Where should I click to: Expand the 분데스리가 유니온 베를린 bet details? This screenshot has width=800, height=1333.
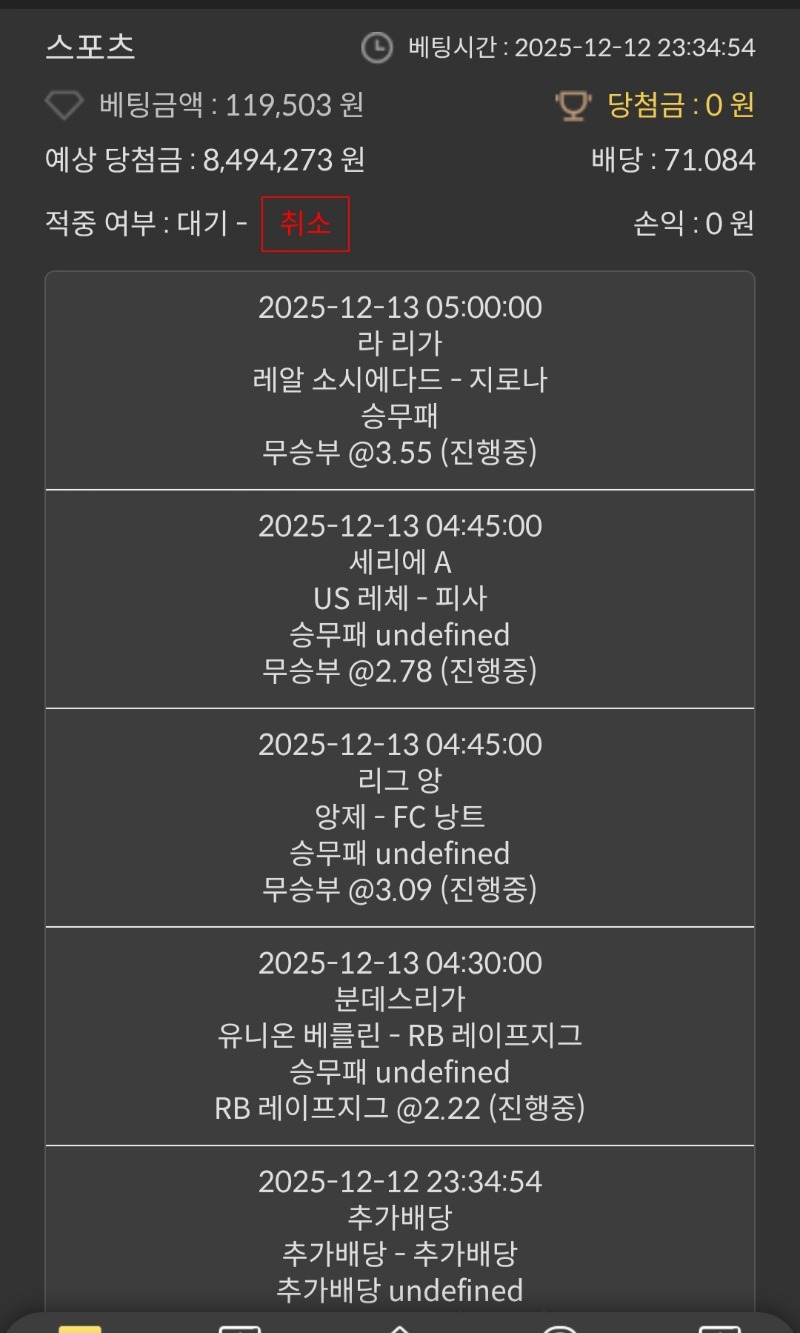(400, 1035)
